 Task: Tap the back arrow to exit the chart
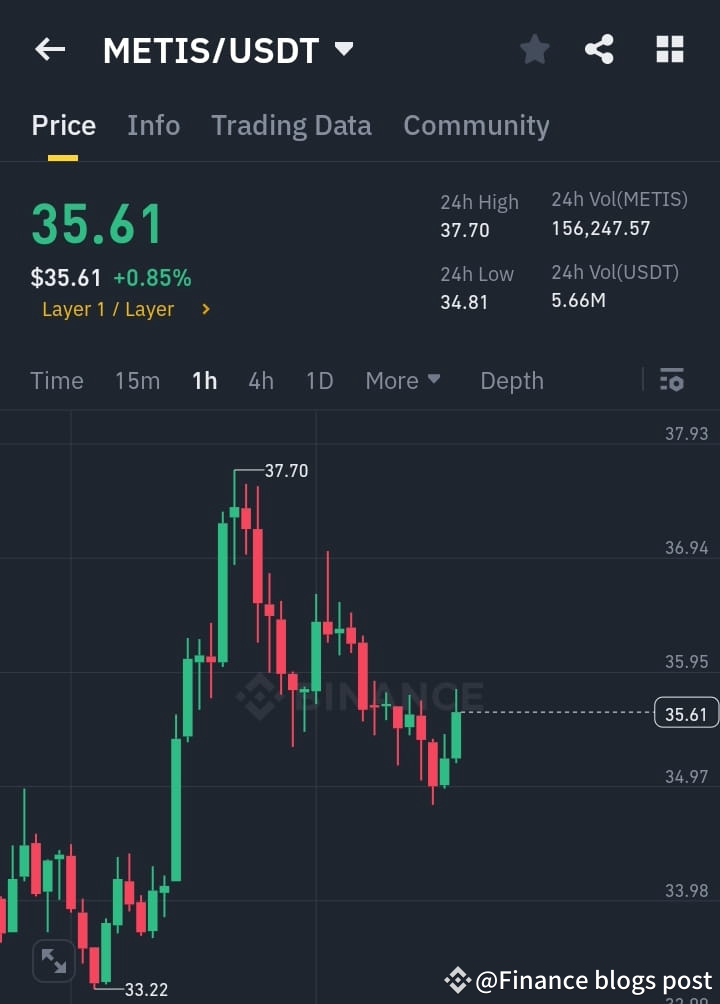[49, 49]
